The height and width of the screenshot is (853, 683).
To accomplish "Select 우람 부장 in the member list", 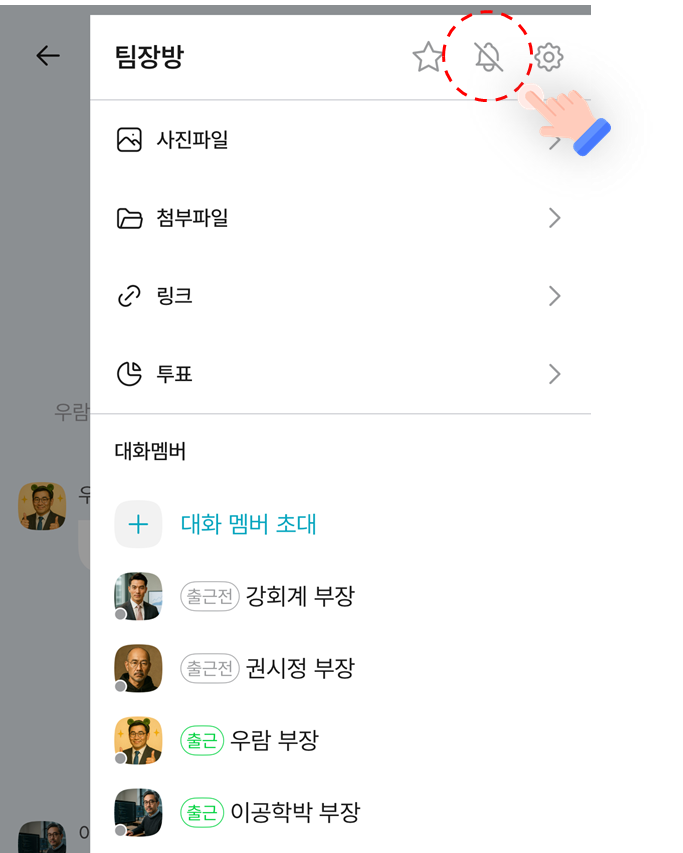I will (x=273, y=741).
